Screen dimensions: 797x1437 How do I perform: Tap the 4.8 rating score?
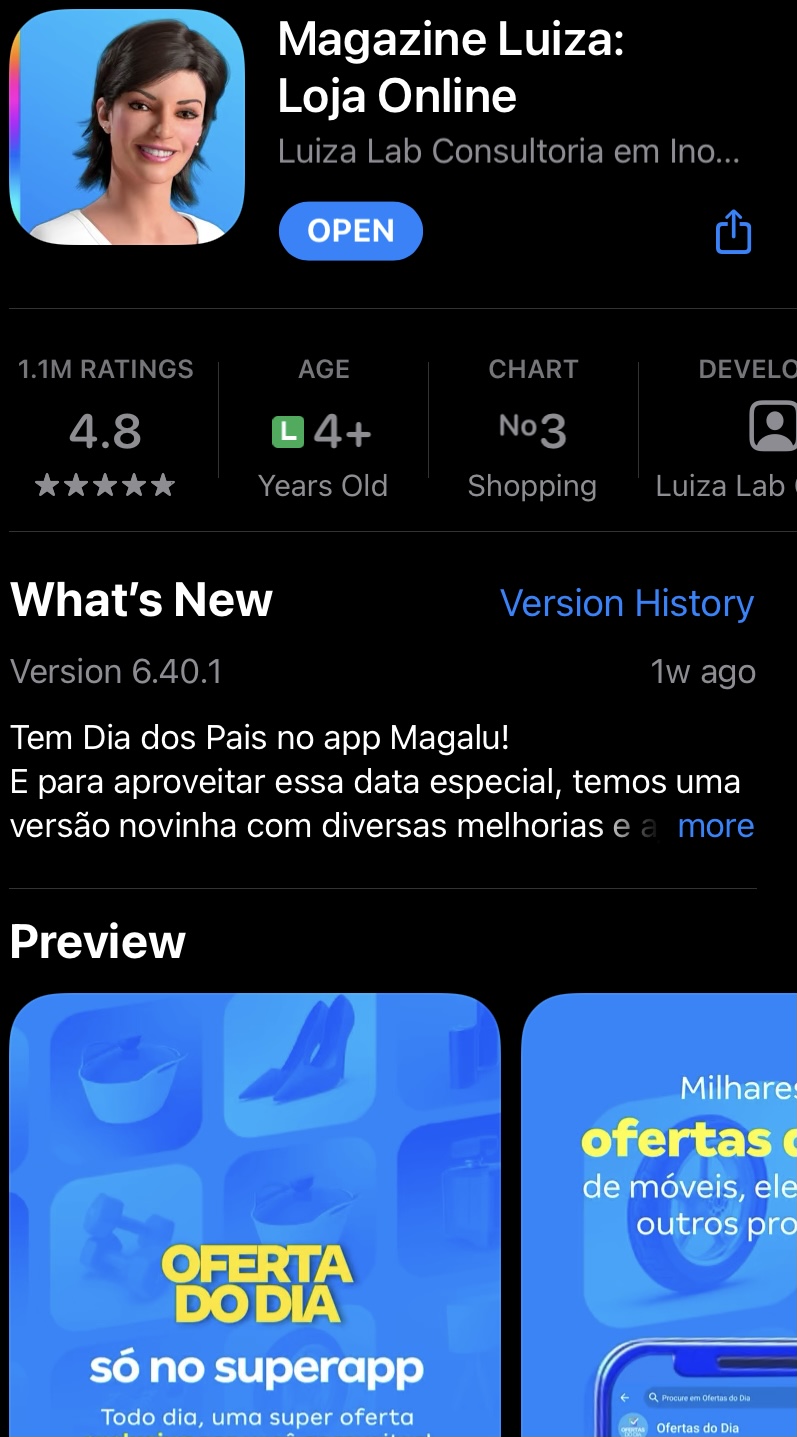coord(105,431)
